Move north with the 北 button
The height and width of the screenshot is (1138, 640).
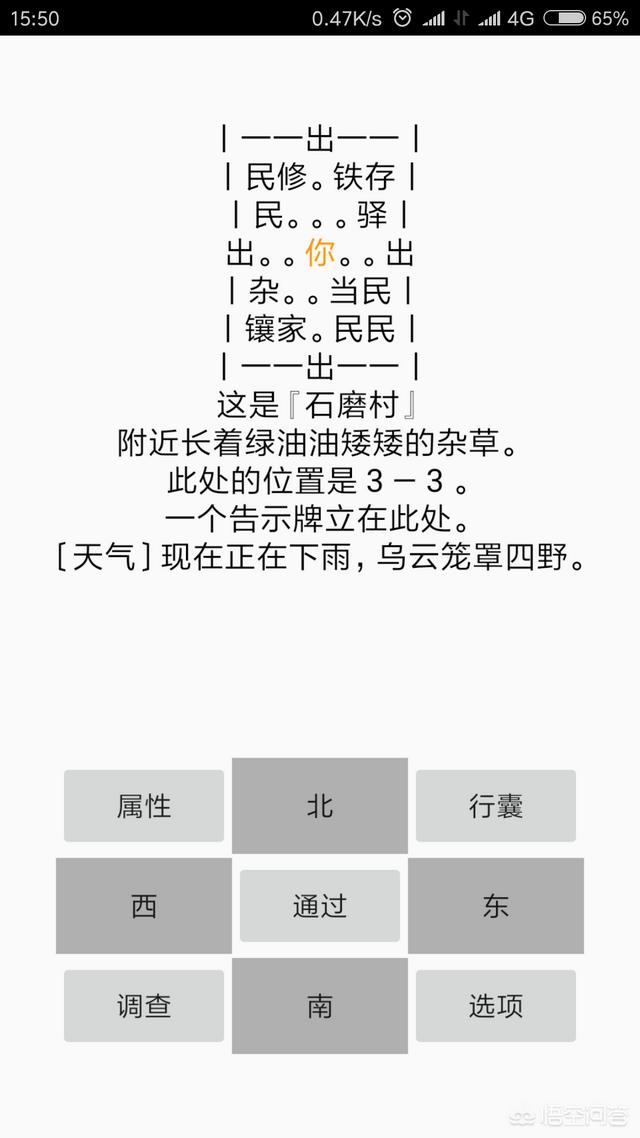pos(320,806)
